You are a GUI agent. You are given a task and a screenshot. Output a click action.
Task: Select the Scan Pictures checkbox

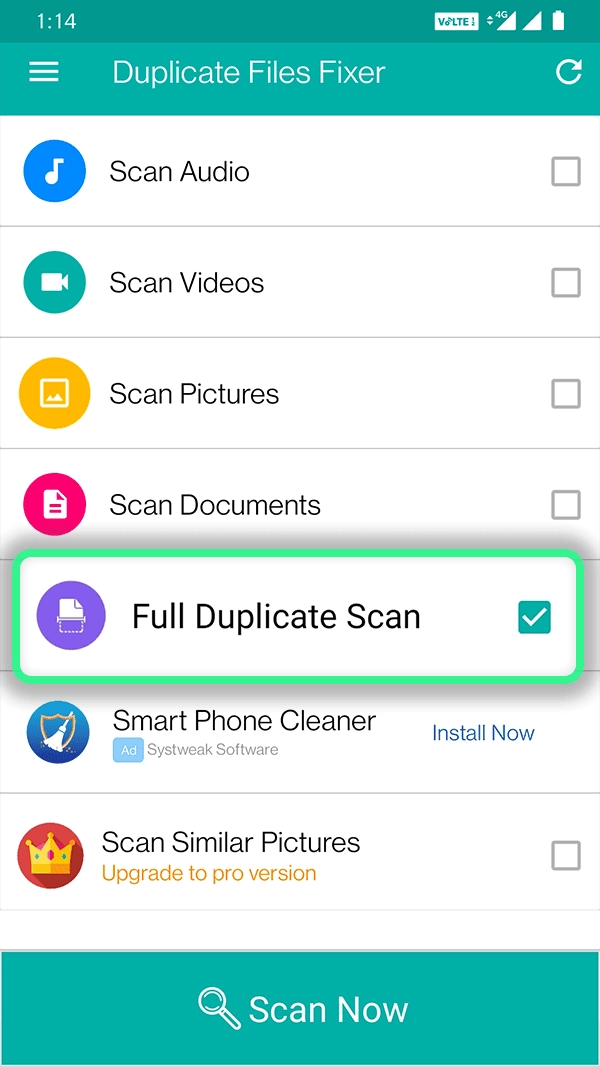coord(565,393)
